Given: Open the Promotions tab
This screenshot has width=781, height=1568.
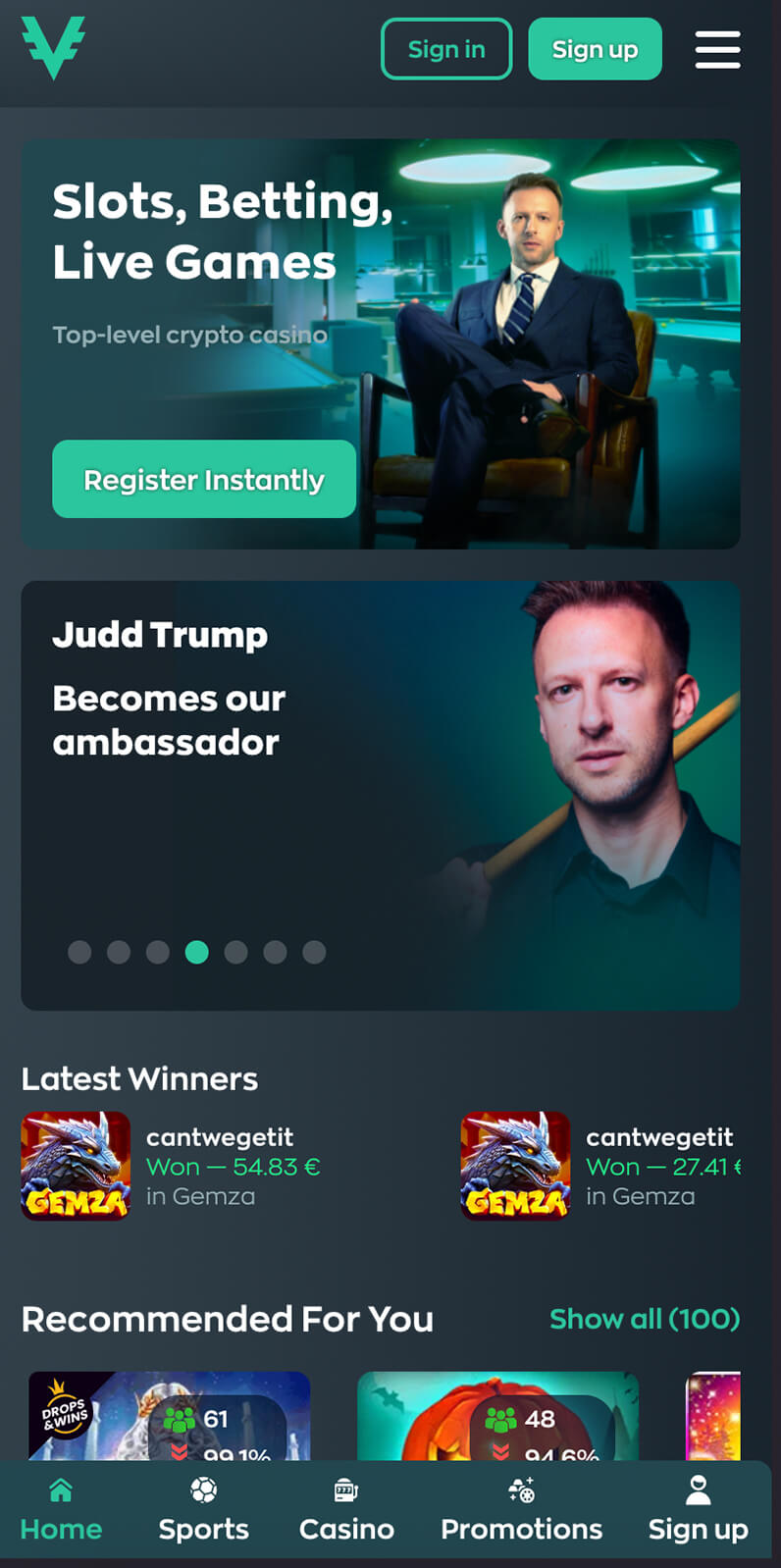Looking at the screenshot, I should point(521,1511).
